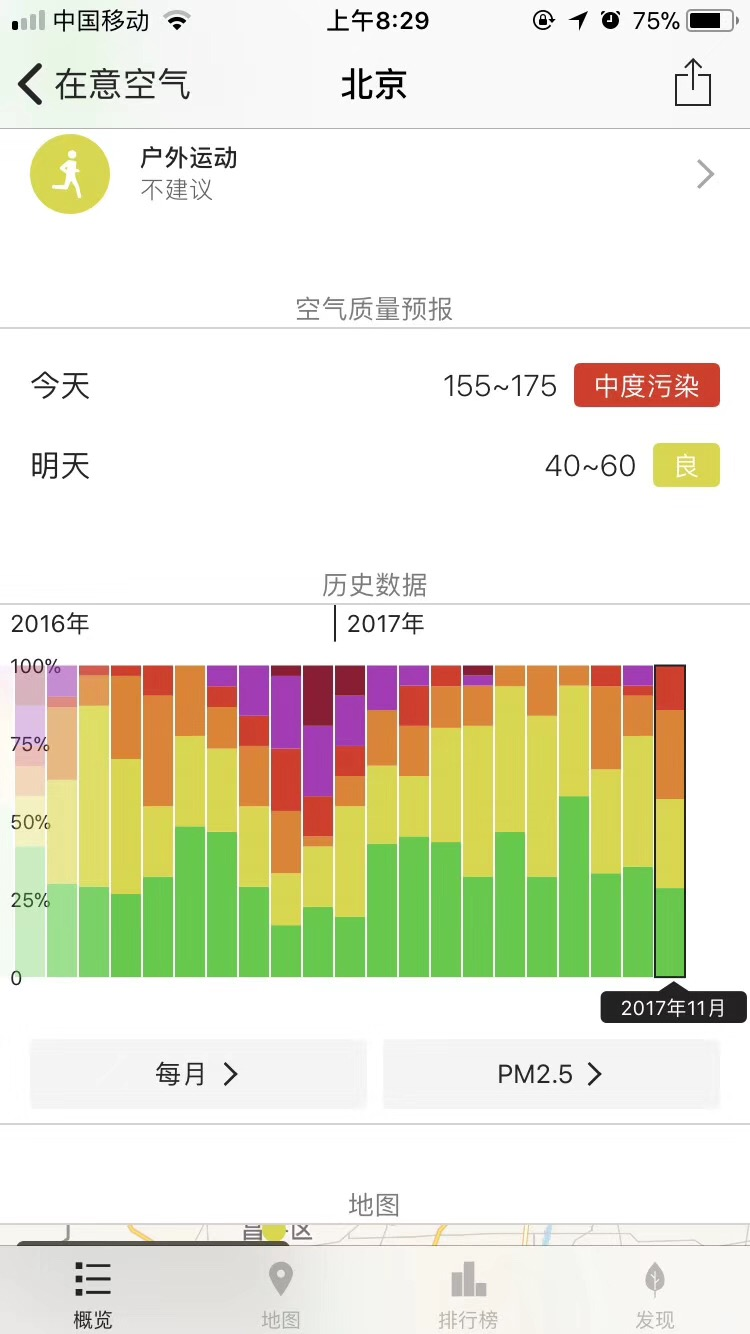
Task: Open the 排行榜 tab
Action: (468, 1294)
